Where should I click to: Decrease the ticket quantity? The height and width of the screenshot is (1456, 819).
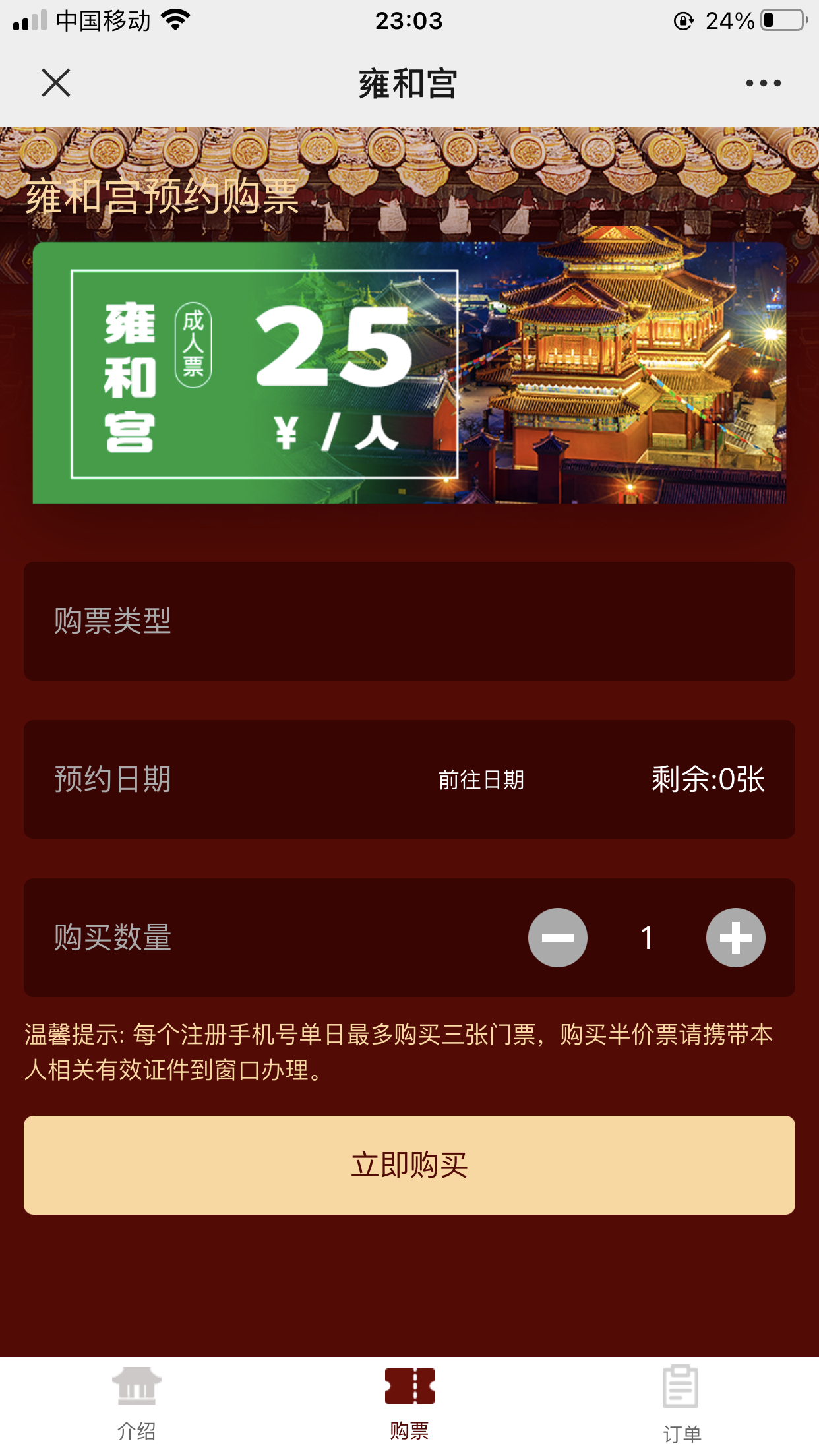click(x=558, y=938)
